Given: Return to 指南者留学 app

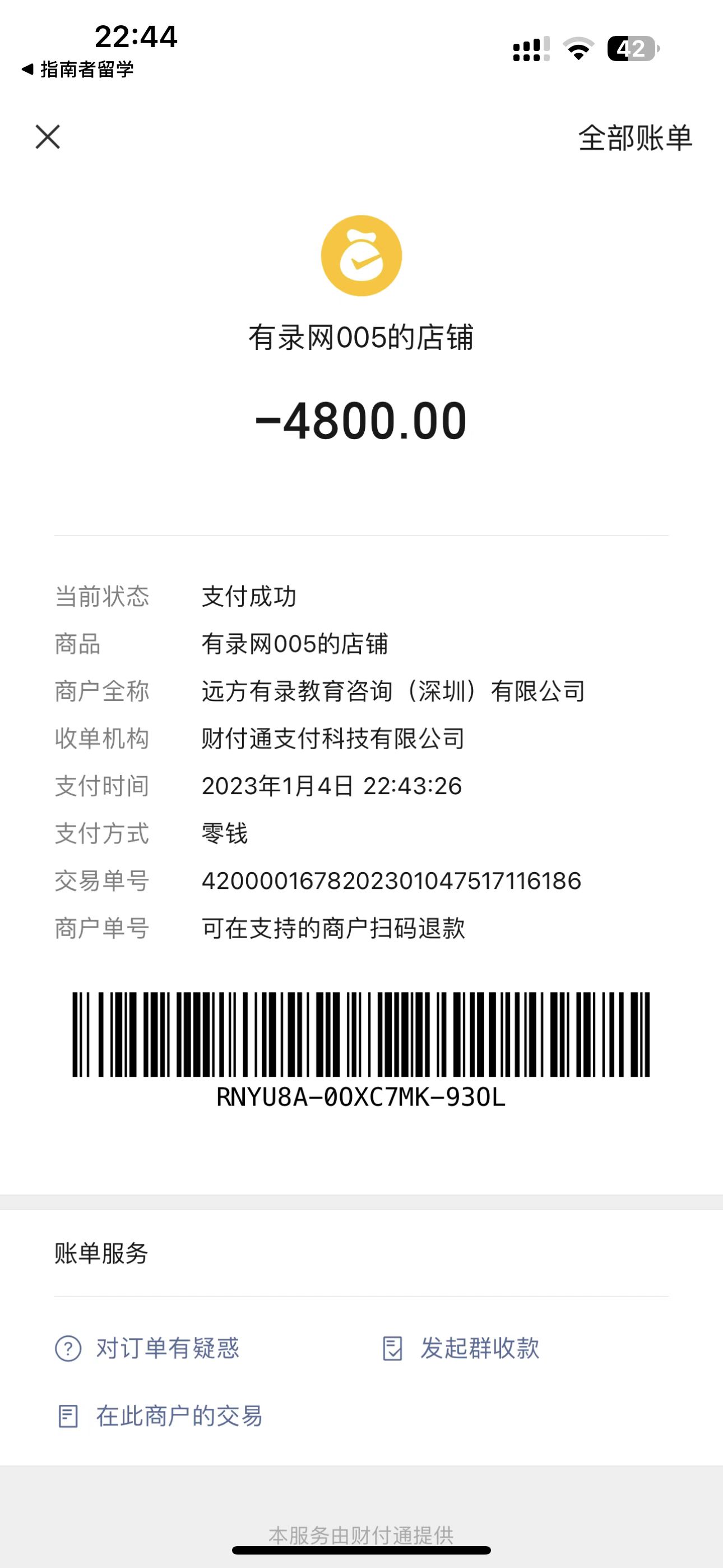Looking at the screenshot, I should click(x=78, y=70).
